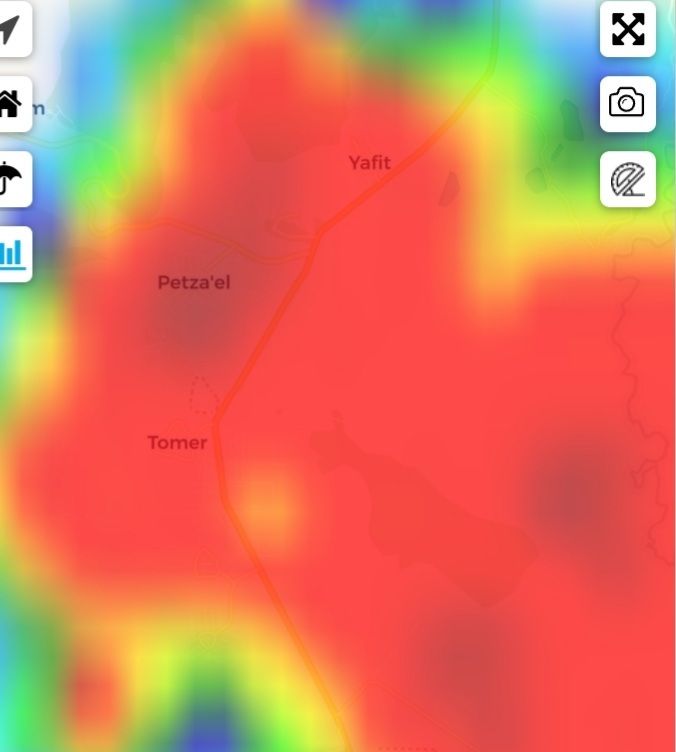Open the bar chart statistics button
The height and width of the screenshot is (752, 676).
[x=12, y=254]
